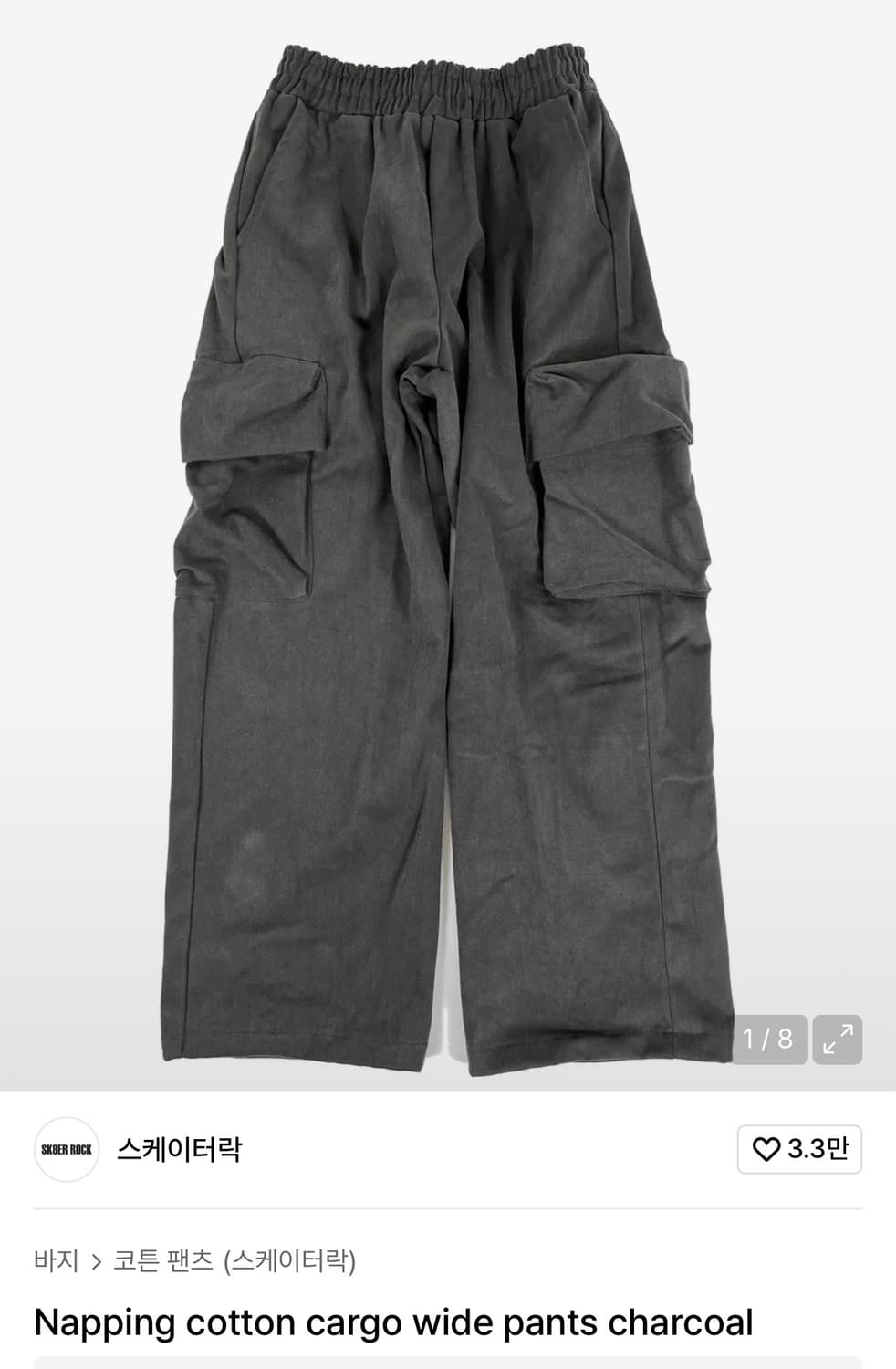Click the brand name 스케이터락
896x1369 pixels.
[x=180, y=1150]
